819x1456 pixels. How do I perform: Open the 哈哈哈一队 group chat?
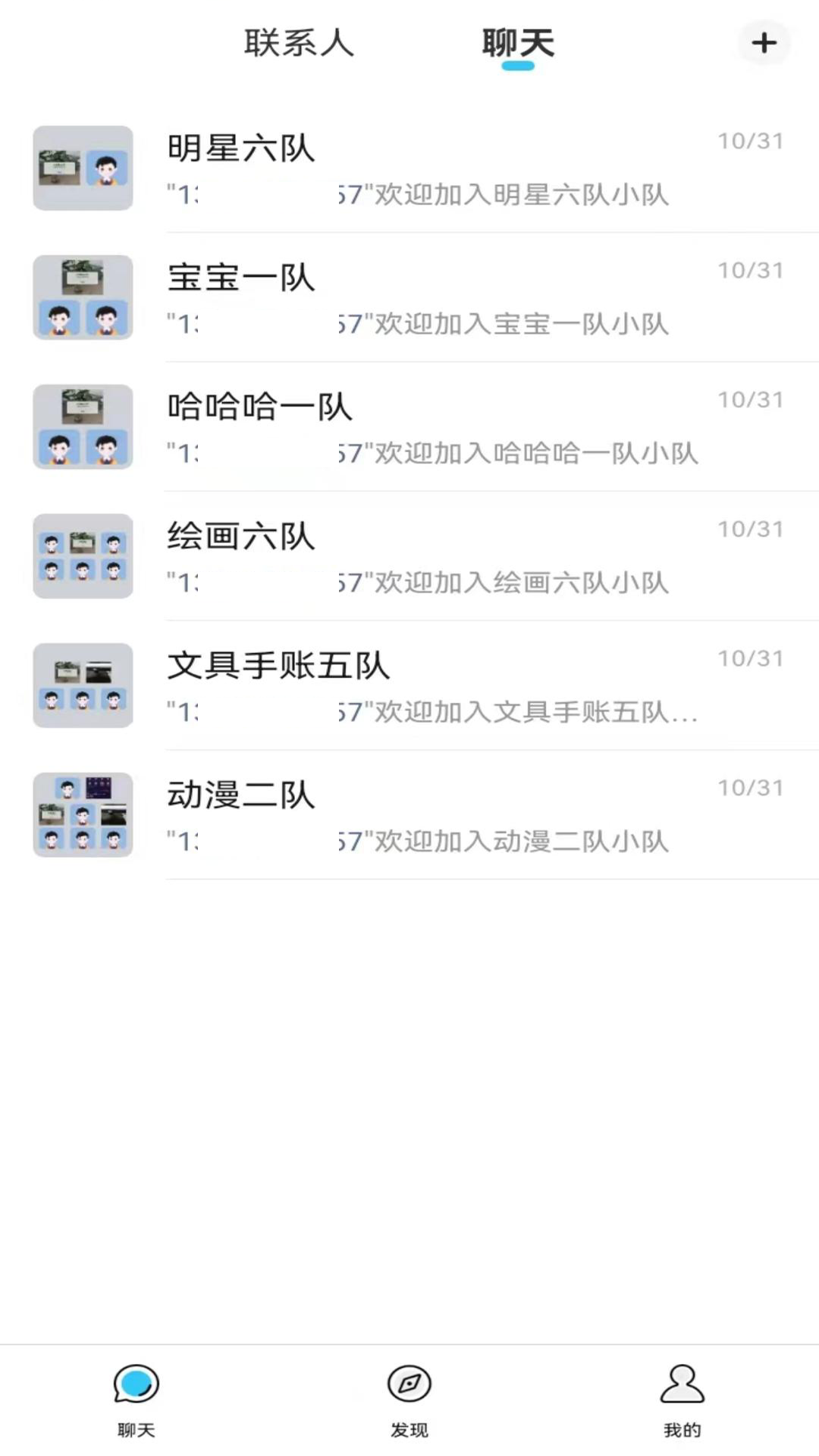coord(409,427)
